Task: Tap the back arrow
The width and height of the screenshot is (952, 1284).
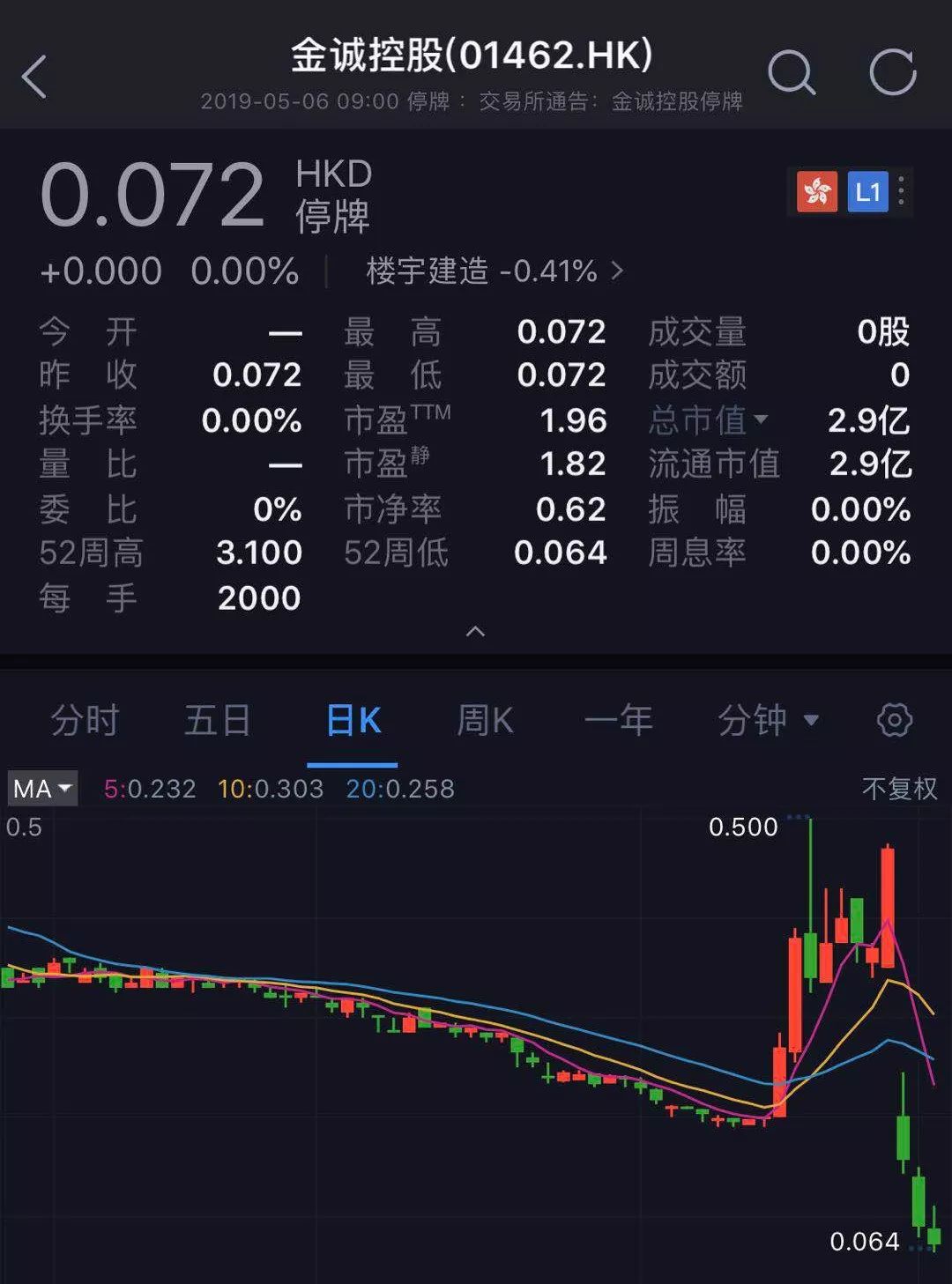Action: (35, 76)
